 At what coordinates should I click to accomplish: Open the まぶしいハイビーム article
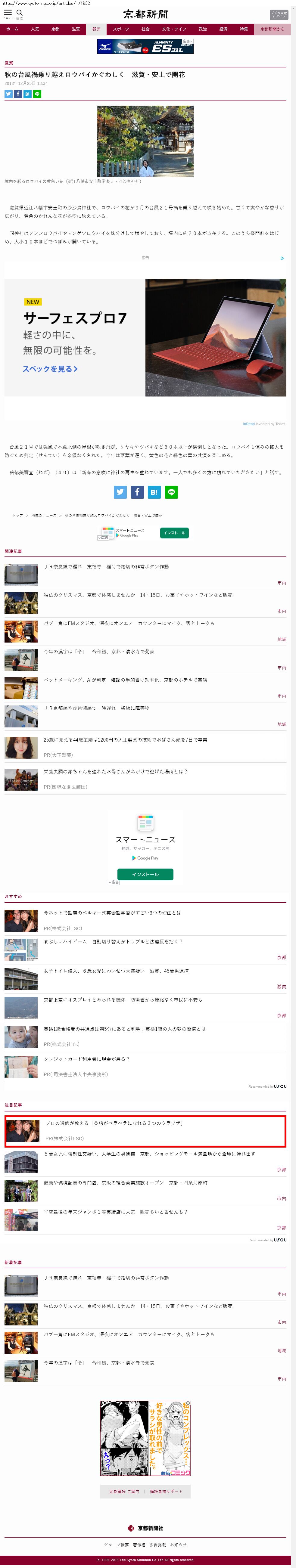coord(113,942)
